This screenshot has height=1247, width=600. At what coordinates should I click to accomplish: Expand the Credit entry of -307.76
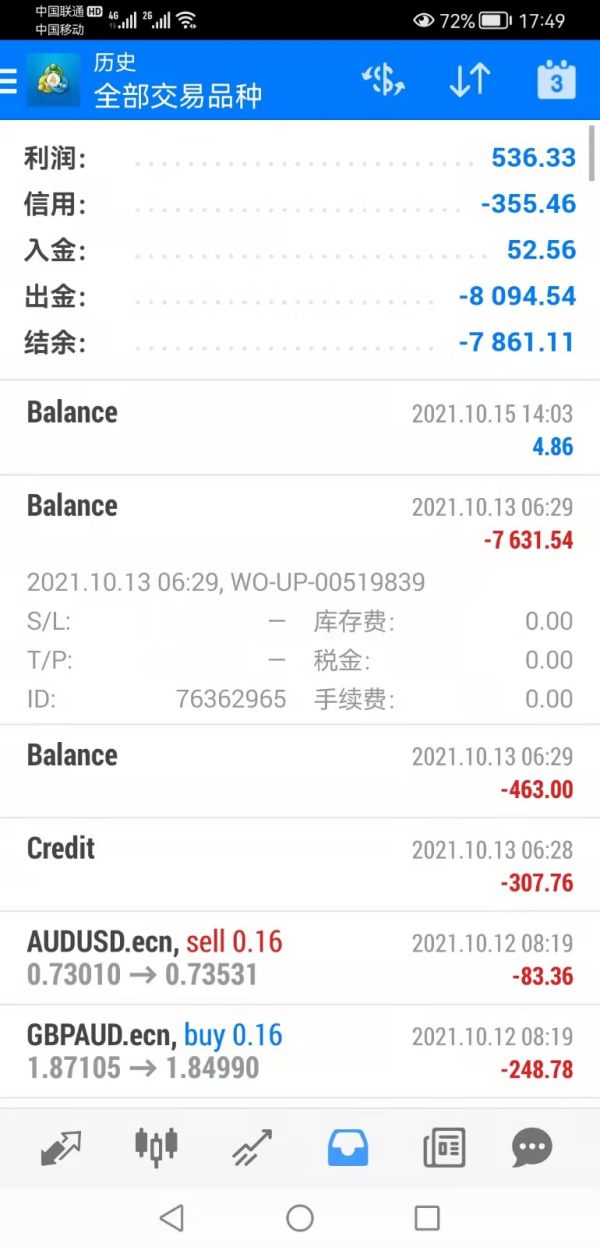click(300, 864)
